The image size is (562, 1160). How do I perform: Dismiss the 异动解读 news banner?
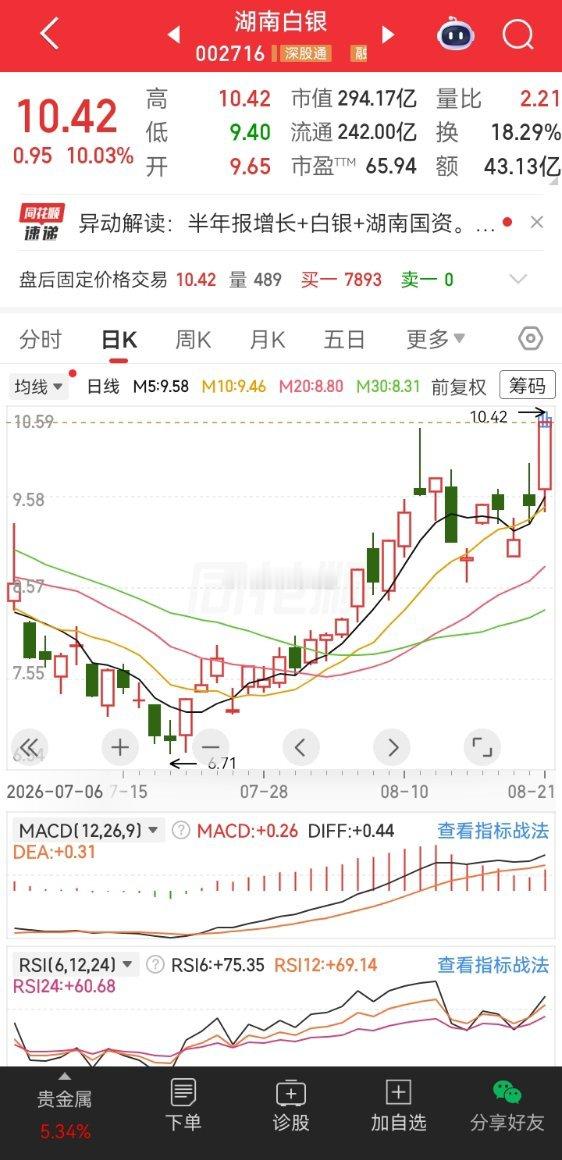pos(537,222)
